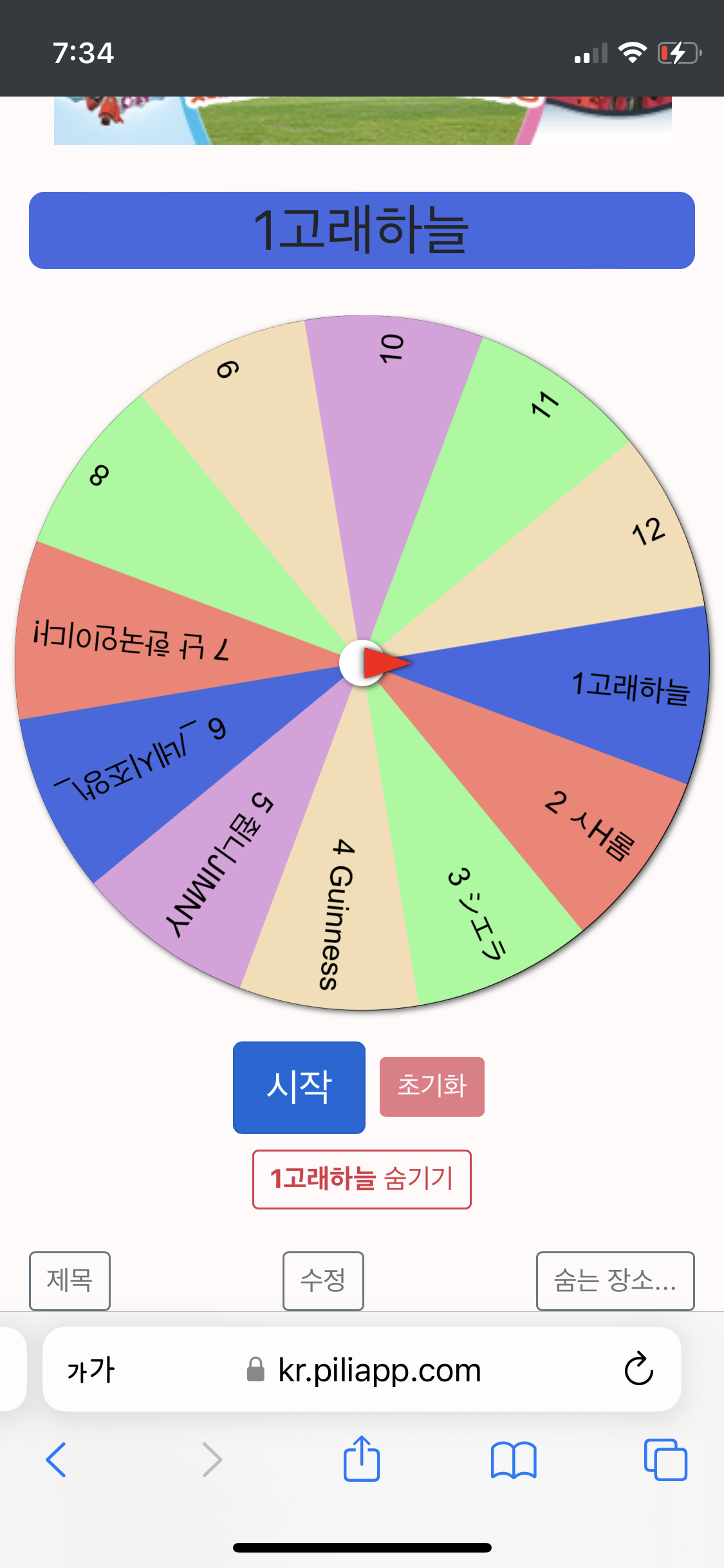Go back to the previous page
Viewport: 724px width, 1568px height.
pyautogui.click(x=56, y=1459)
